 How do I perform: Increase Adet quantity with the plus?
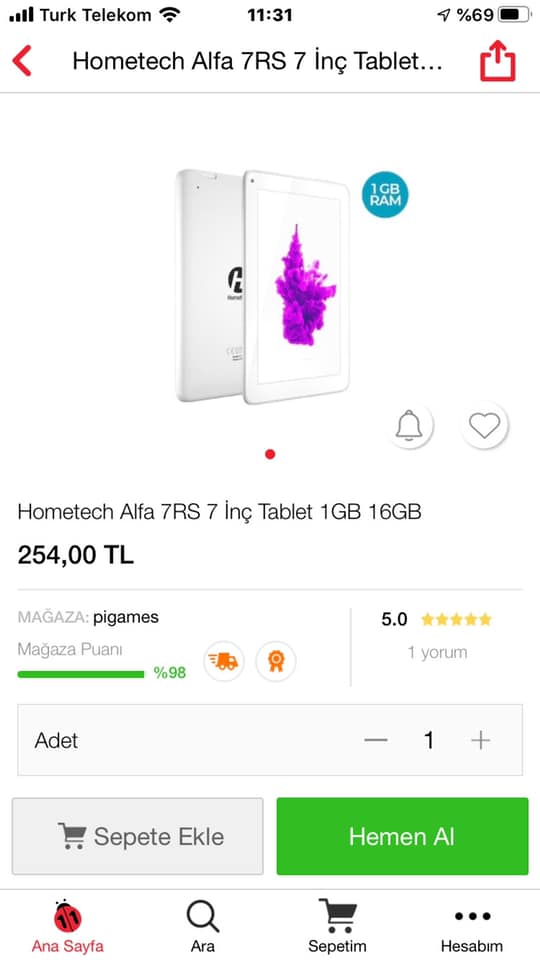click(x=481, y=740)
